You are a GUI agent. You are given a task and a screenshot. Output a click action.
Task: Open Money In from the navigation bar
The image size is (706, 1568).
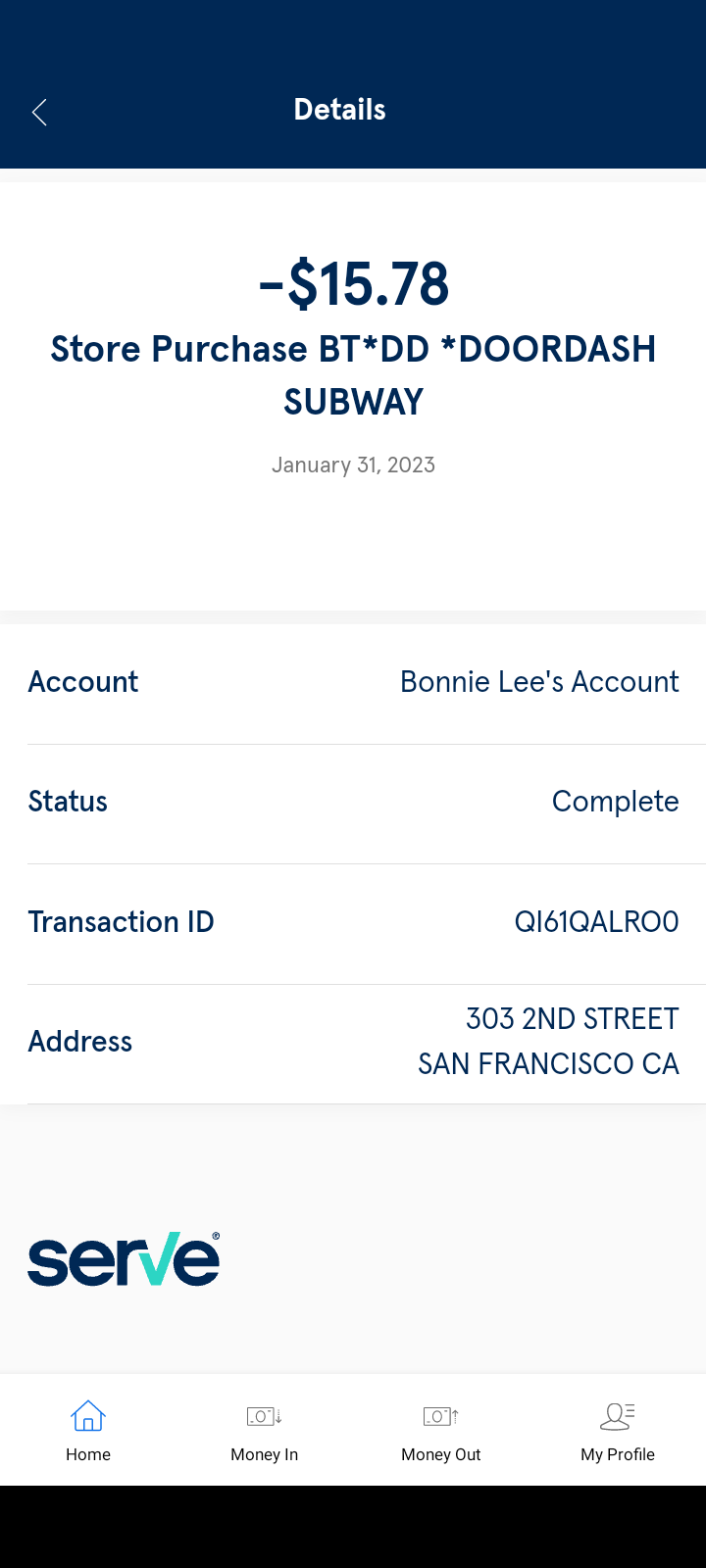coord(264,1431)
